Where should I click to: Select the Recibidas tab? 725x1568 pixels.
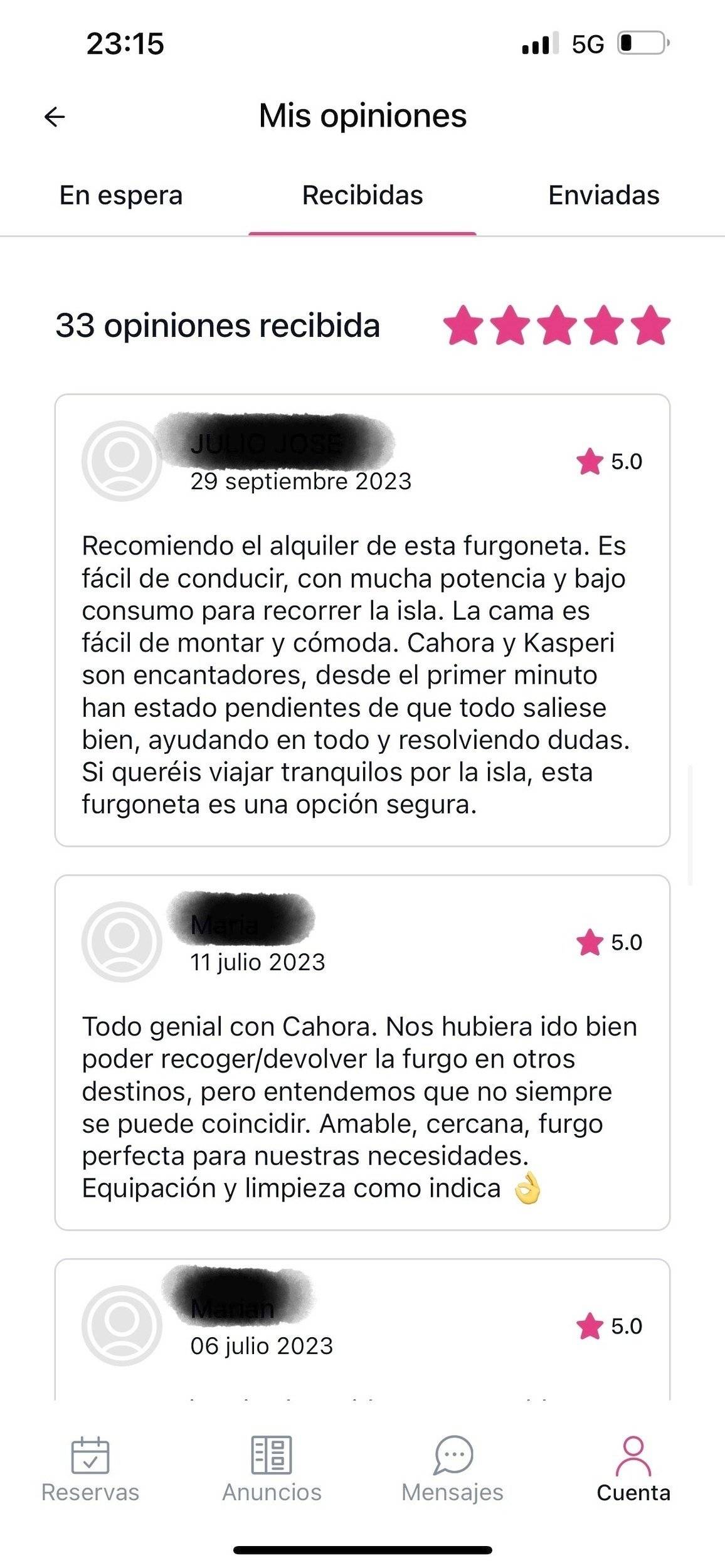coord(362,196)
